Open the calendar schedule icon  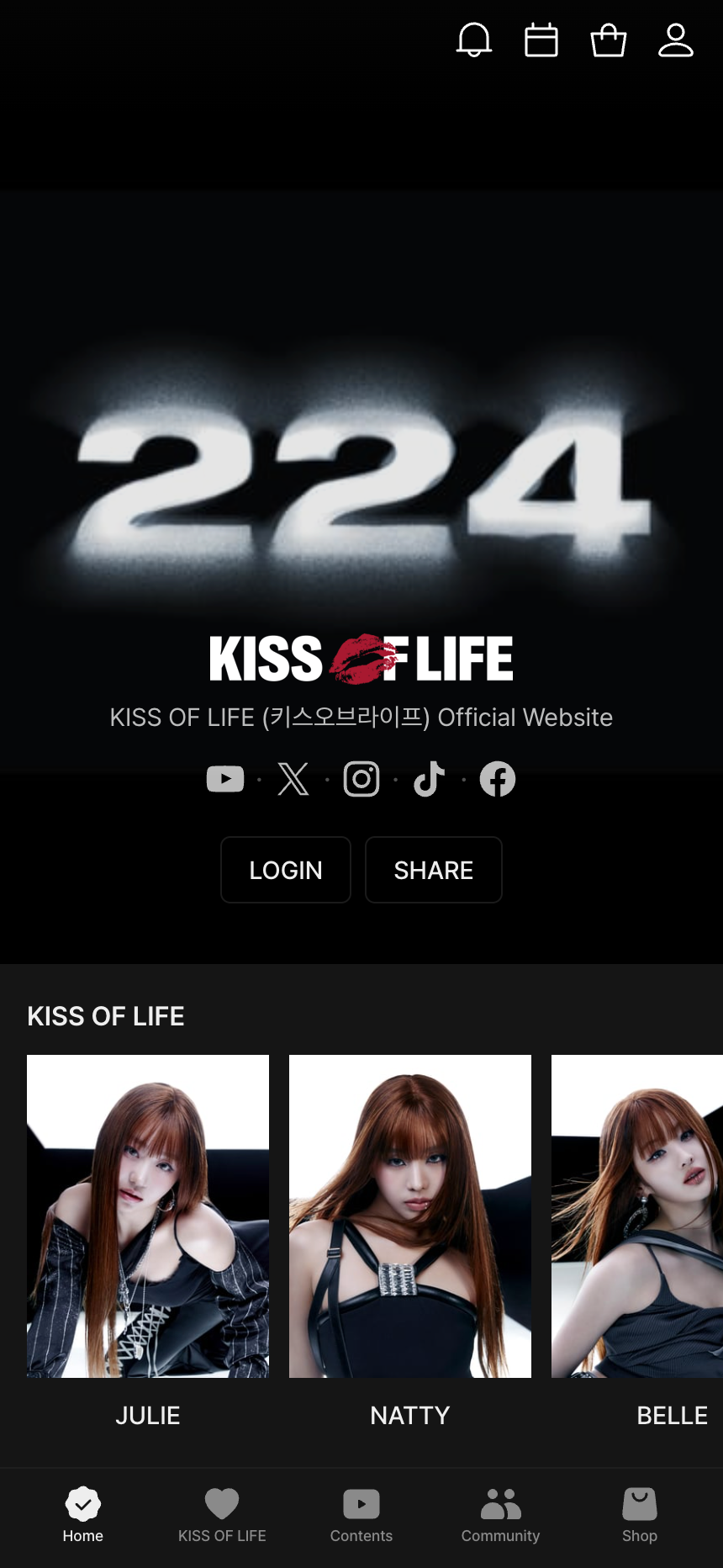541,40
